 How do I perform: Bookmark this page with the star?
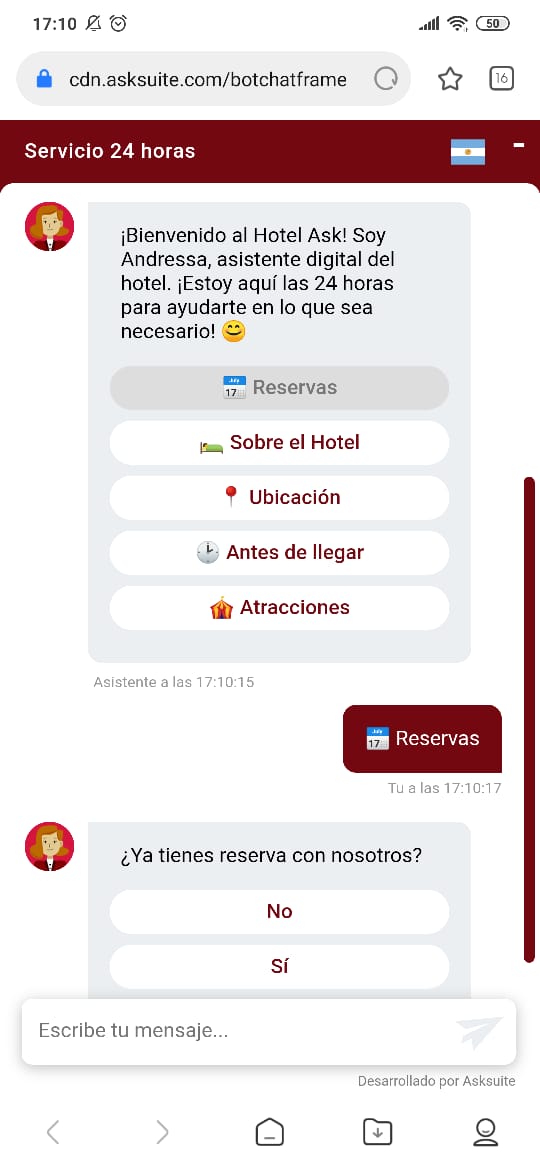tap(450, 79)
